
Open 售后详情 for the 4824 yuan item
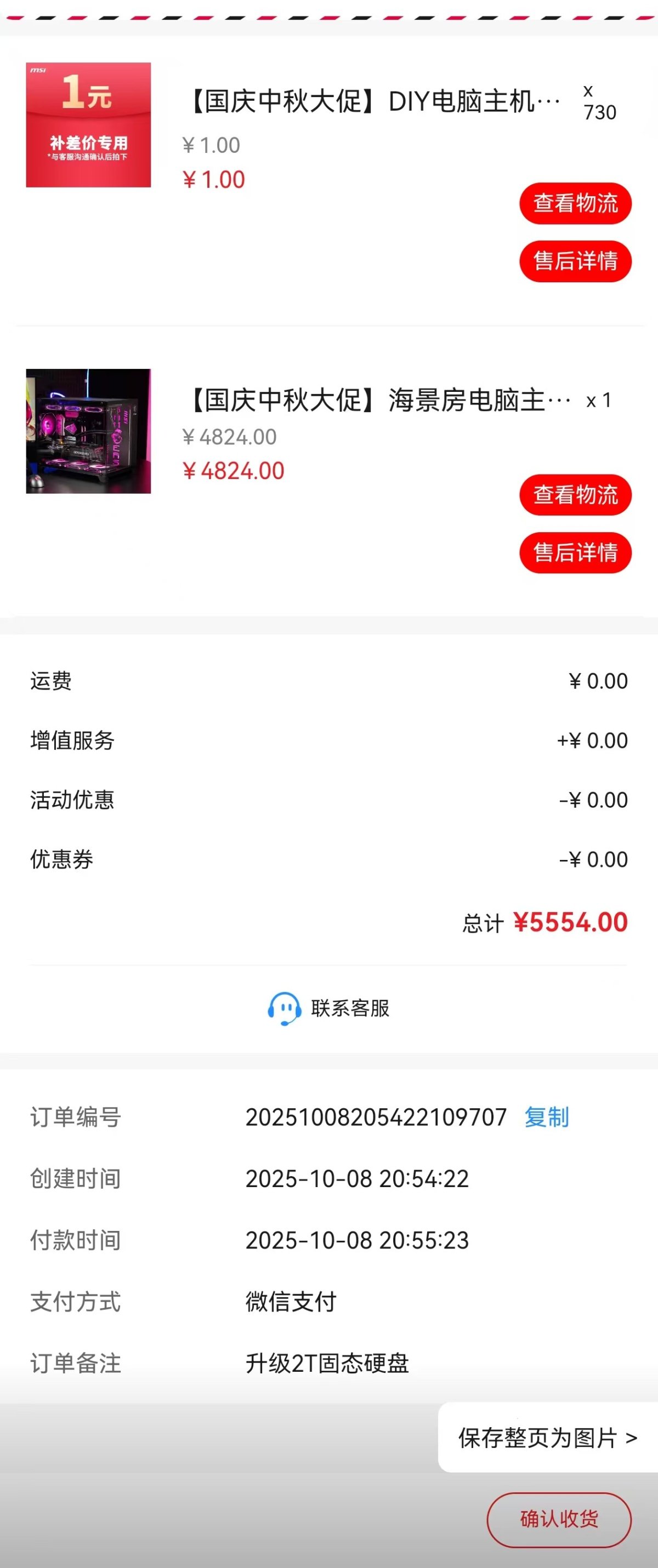(575, 552)
